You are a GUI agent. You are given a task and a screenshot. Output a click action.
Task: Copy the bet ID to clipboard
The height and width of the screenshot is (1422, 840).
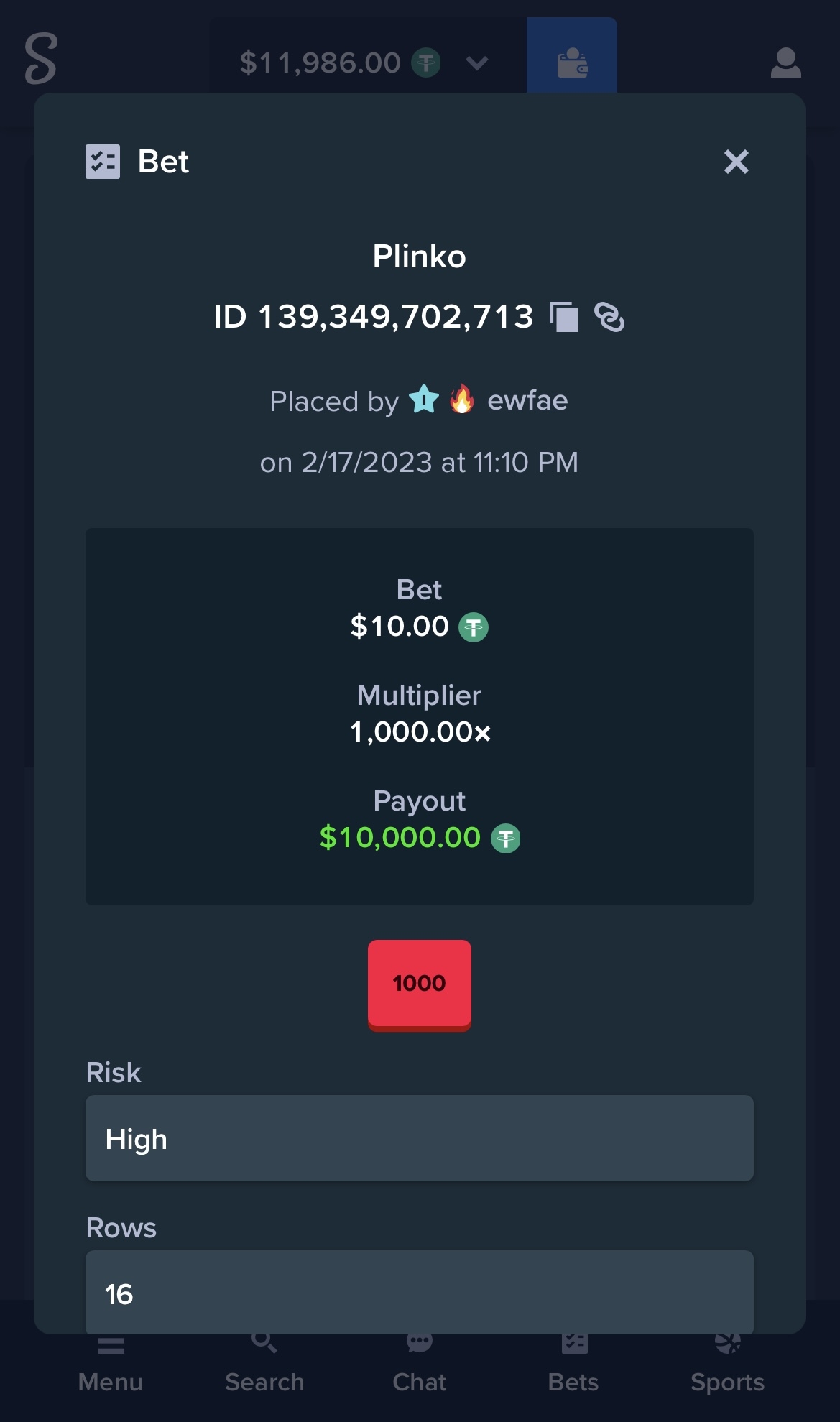[564, 317]
